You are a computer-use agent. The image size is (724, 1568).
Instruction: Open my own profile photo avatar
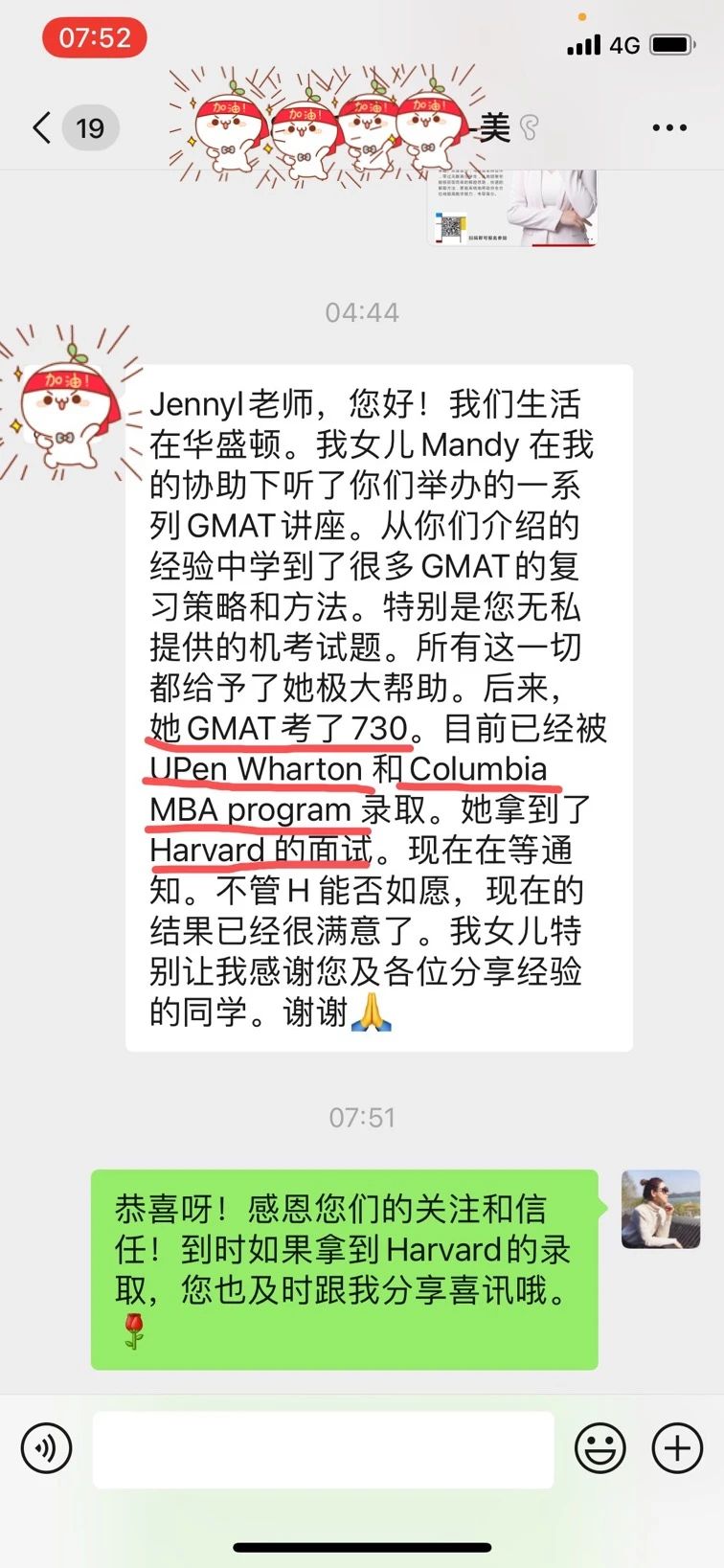(660, 1209)
